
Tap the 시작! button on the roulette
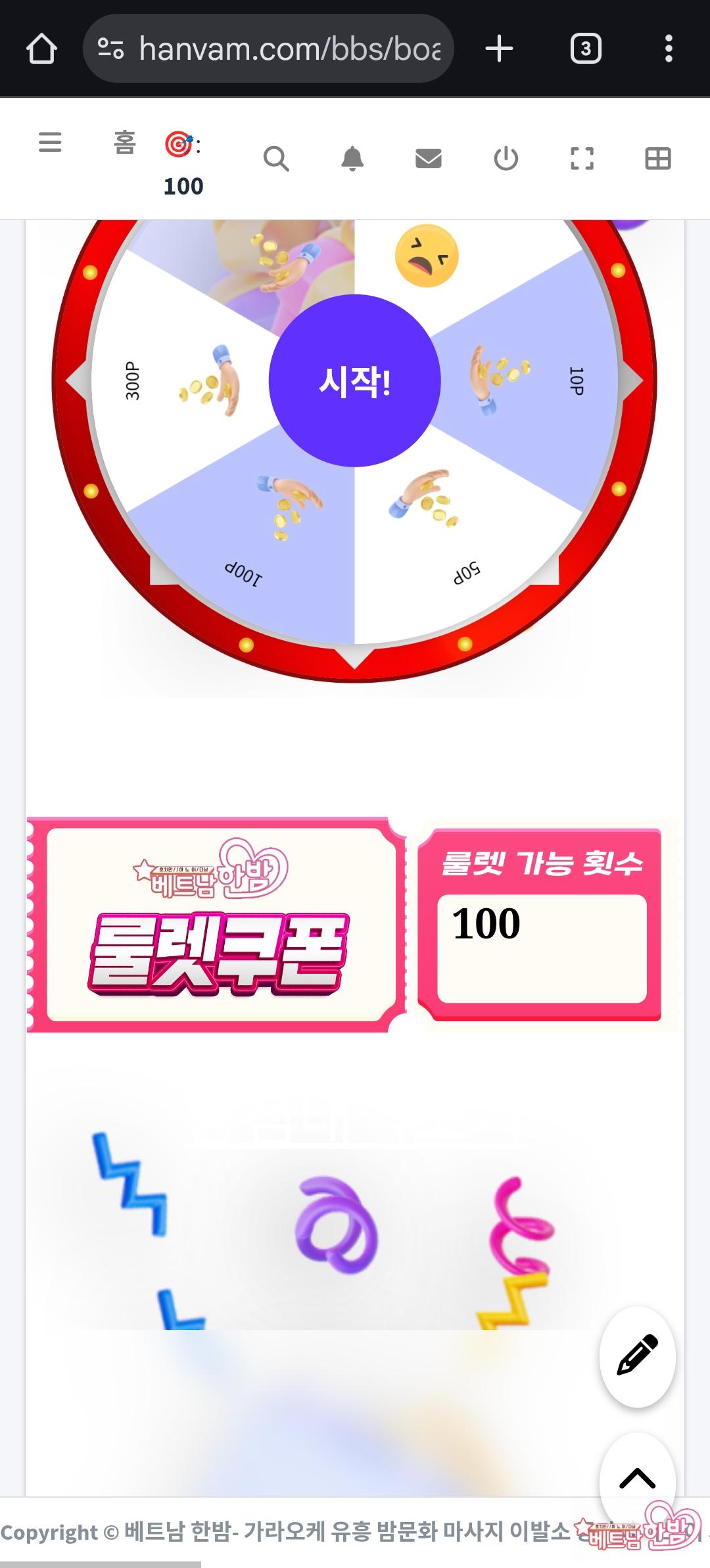click(x=354, y=380)
